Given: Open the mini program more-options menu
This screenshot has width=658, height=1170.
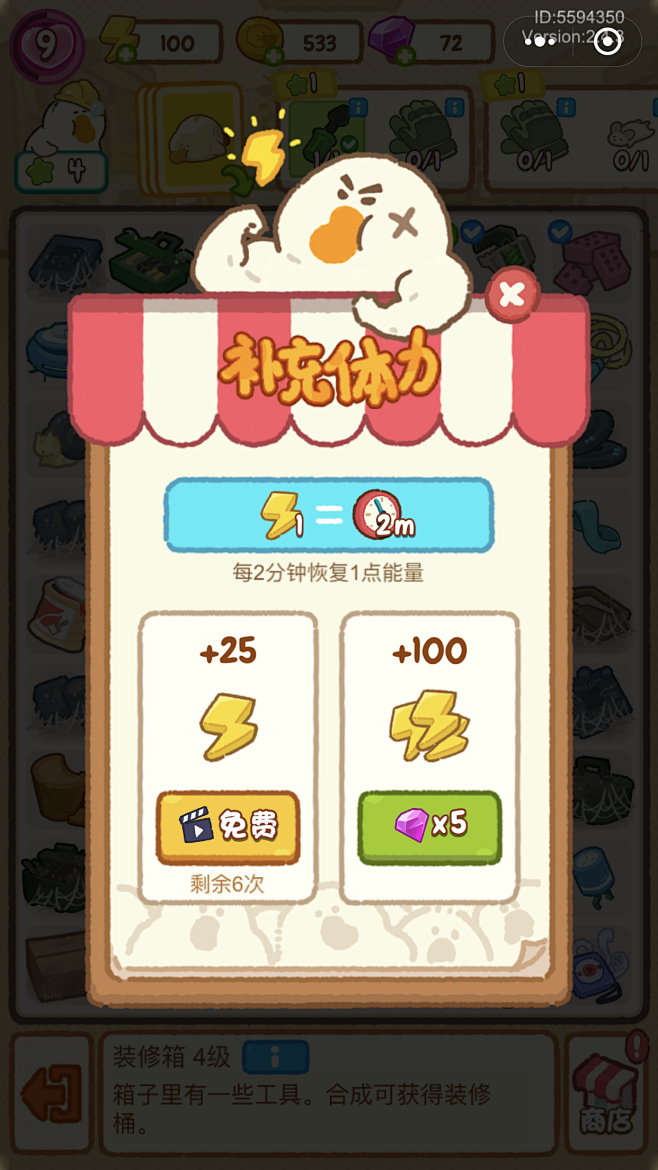Looking at the screenshot, I should (540, 41).
